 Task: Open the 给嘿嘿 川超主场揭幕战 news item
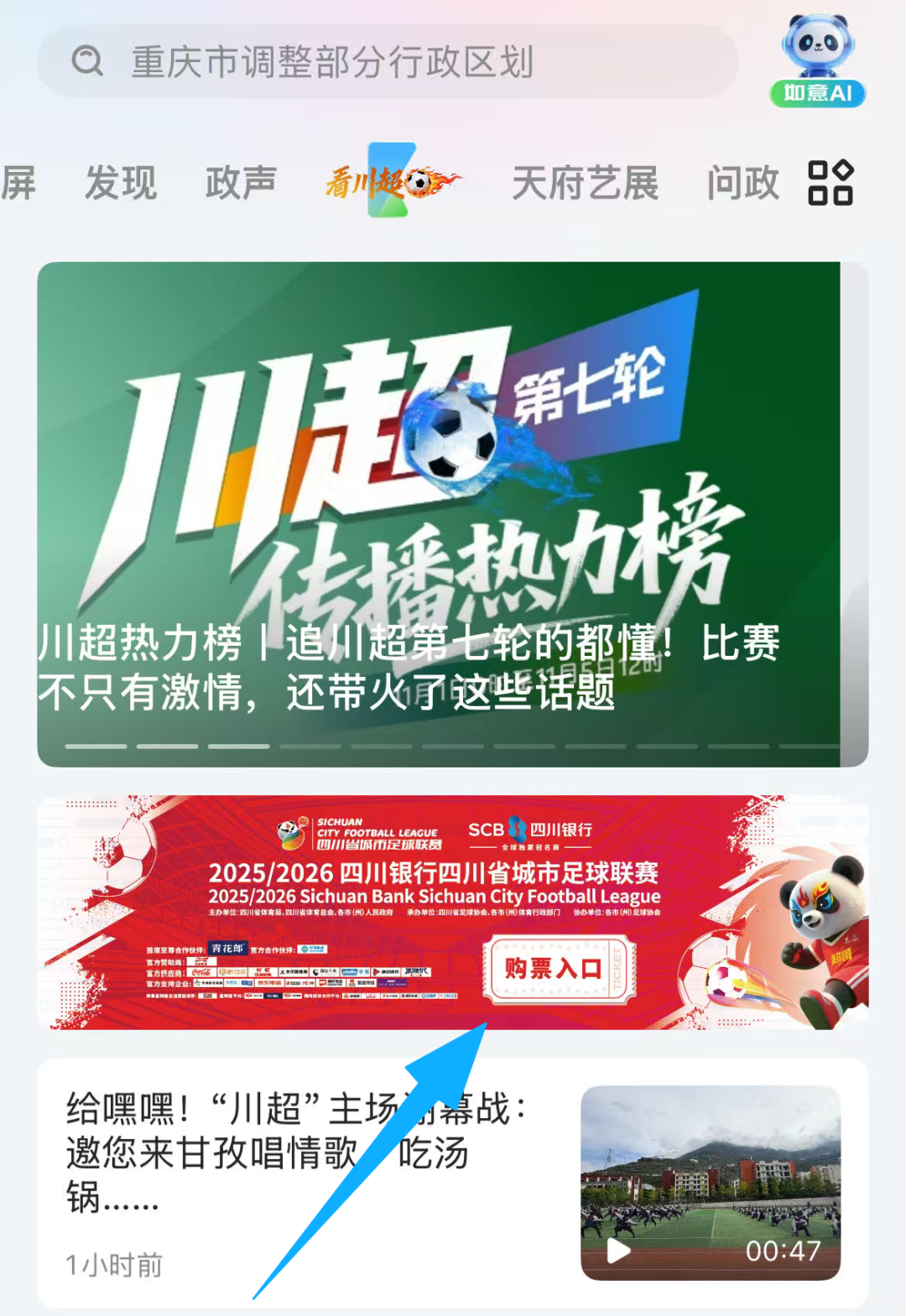[294, 1153]
